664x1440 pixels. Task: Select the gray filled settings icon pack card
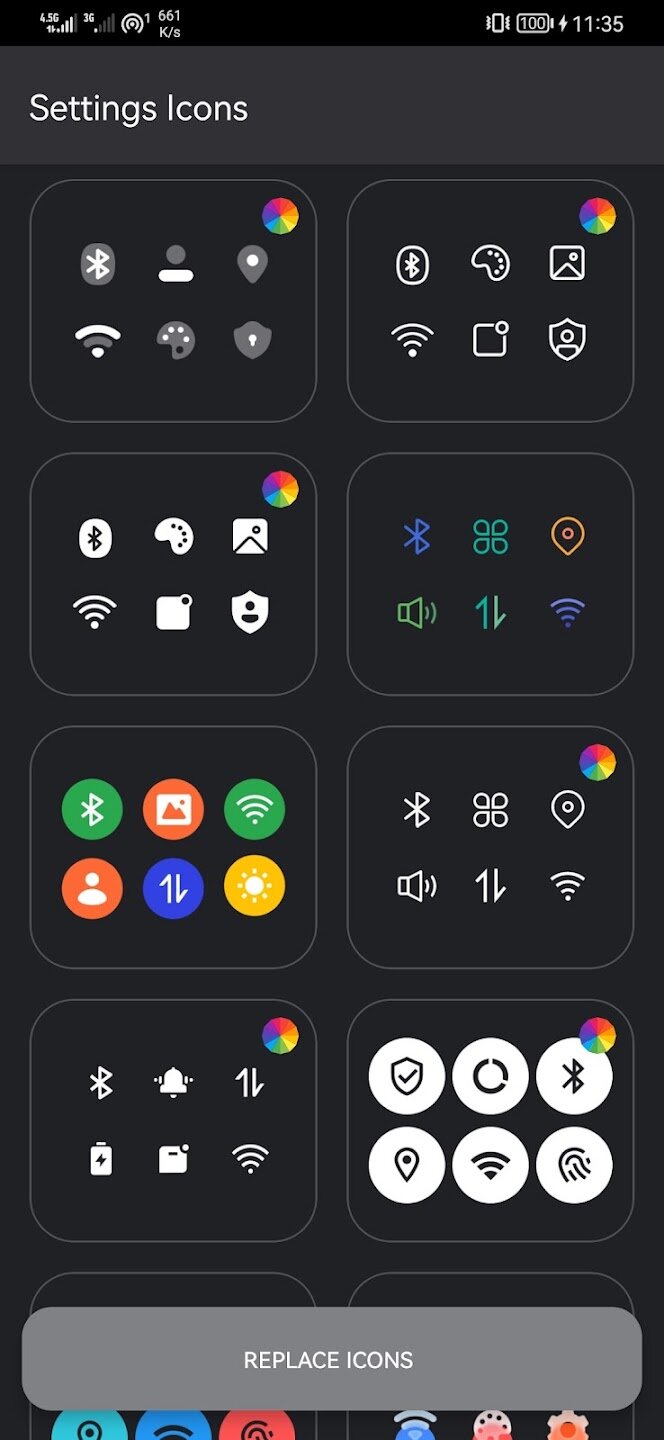[x=173, y=301]
